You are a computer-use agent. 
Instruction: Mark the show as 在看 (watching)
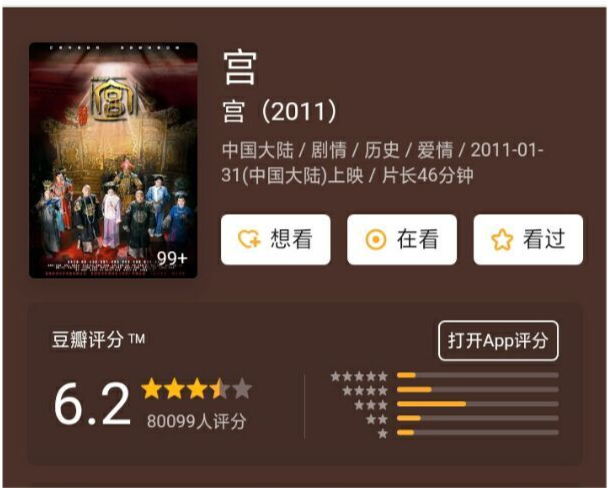402,240
